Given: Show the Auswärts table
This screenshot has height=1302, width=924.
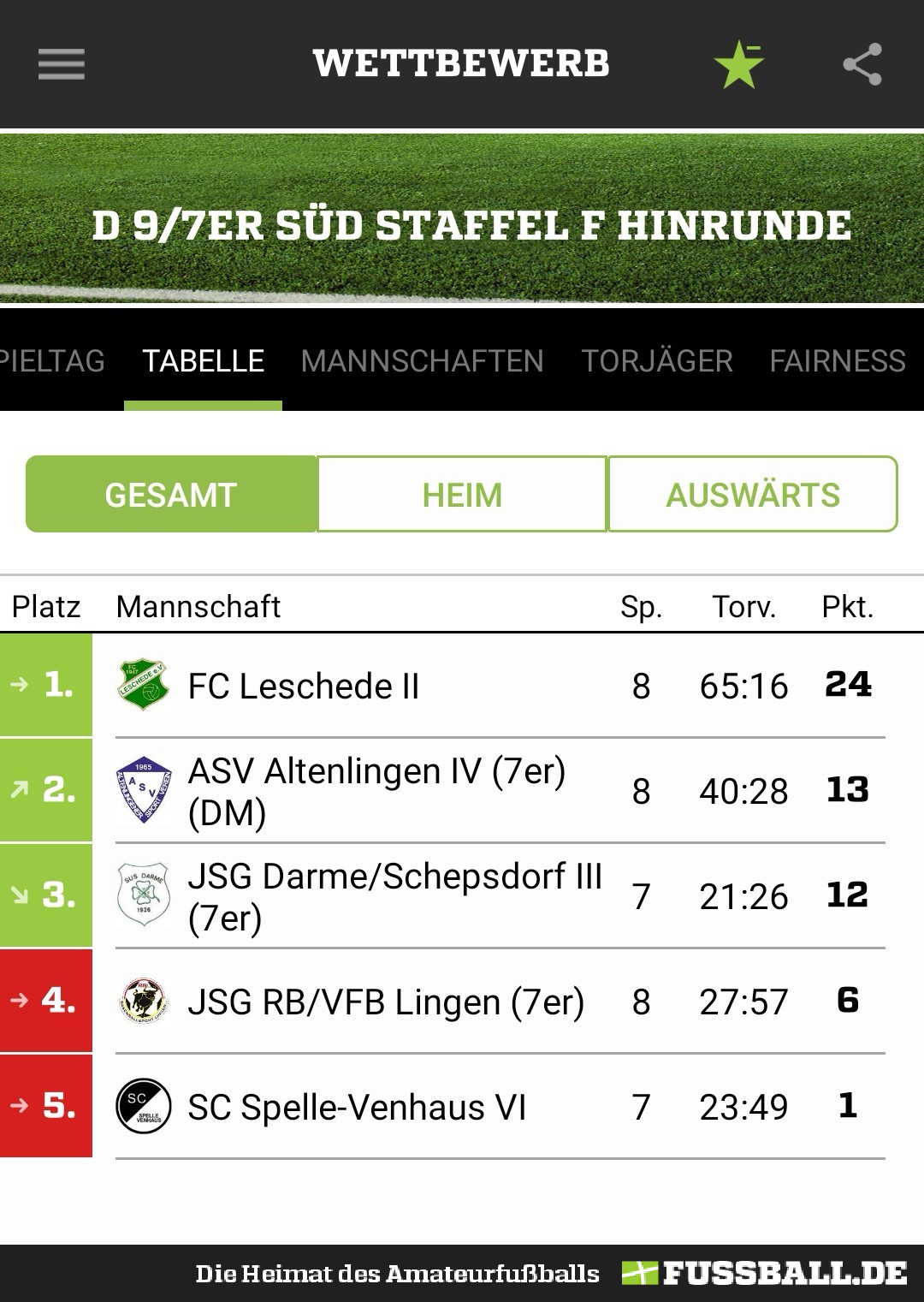Looking at the screenshot, I should click(x=753, y=495).
